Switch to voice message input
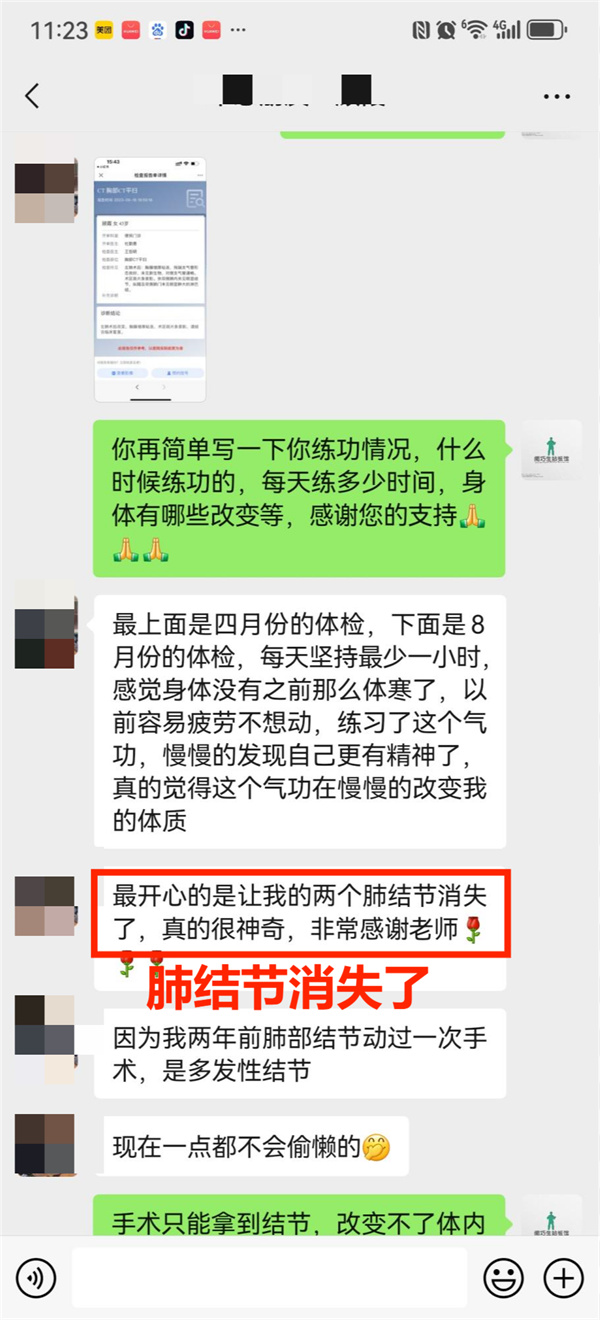 click(x=36, y=1277)
